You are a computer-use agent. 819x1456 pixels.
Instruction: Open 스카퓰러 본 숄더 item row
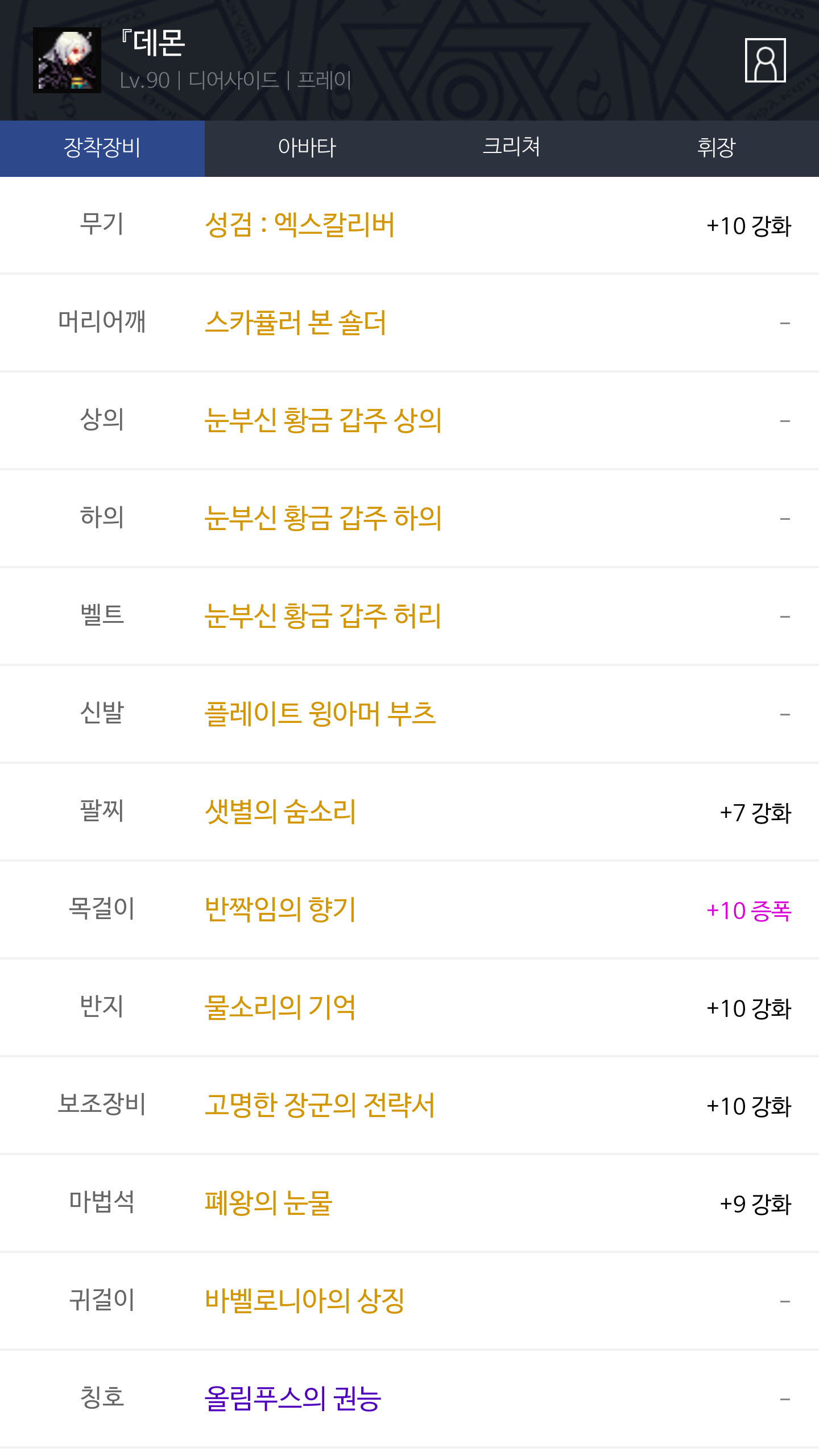pos(409,323)
